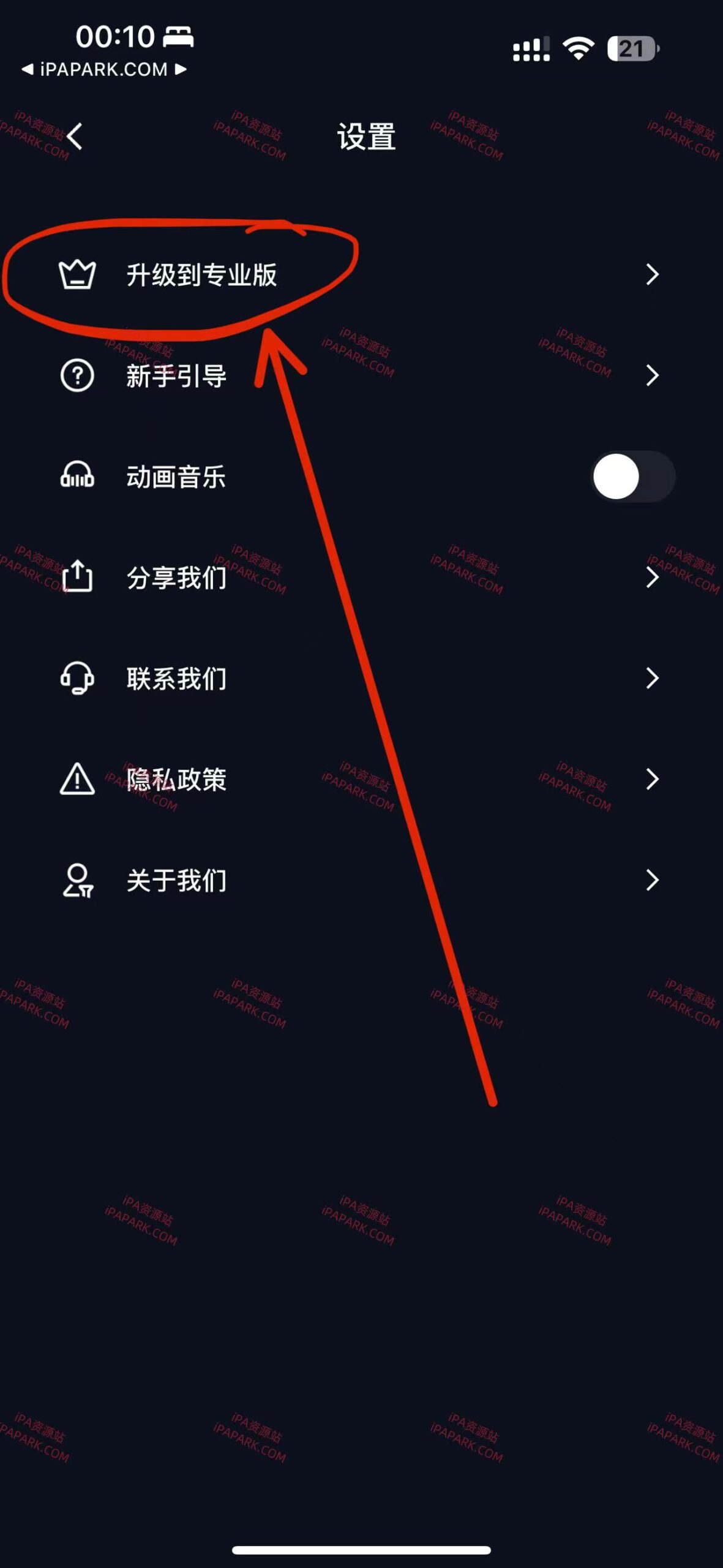This screenshot has width=723, height=1568.
Task: Open 新手引导 via its right chevron
Action: 653,376
